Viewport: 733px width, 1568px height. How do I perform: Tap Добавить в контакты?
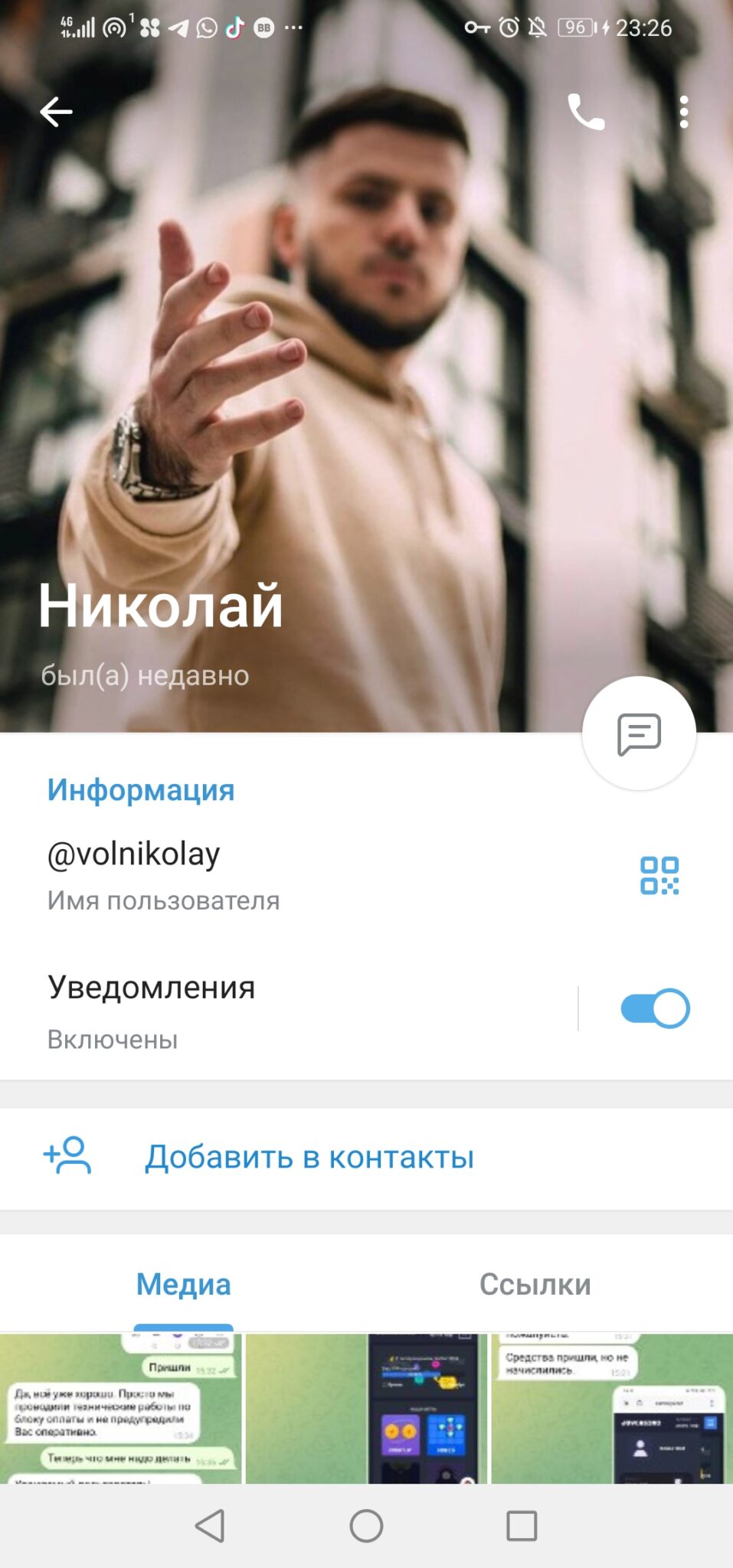(366, 1158)
